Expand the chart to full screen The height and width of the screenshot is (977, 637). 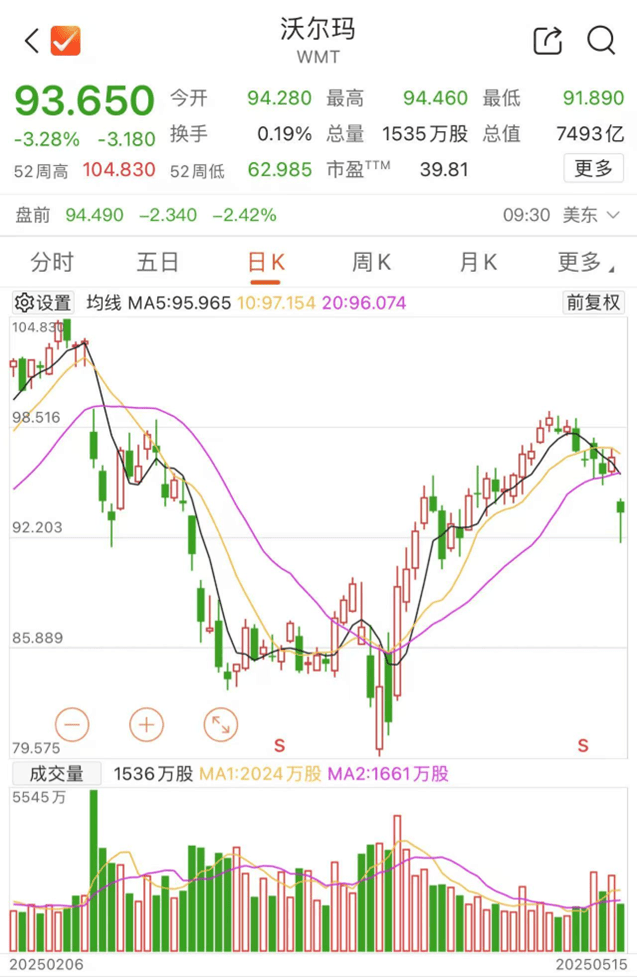click(x=220, y=724)
